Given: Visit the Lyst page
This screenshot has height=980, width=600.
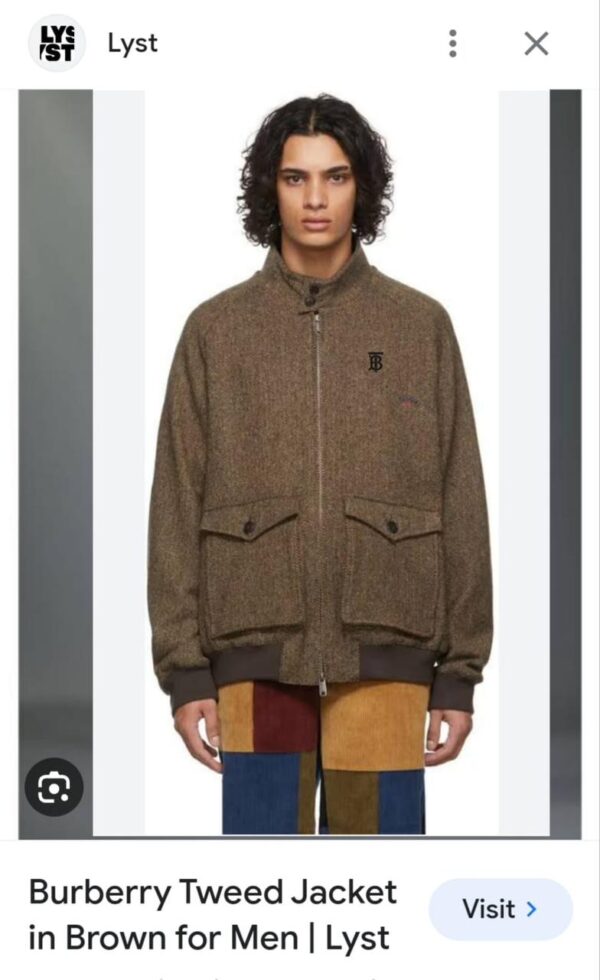Looking at the screenshot, I should tap(500, 909).
